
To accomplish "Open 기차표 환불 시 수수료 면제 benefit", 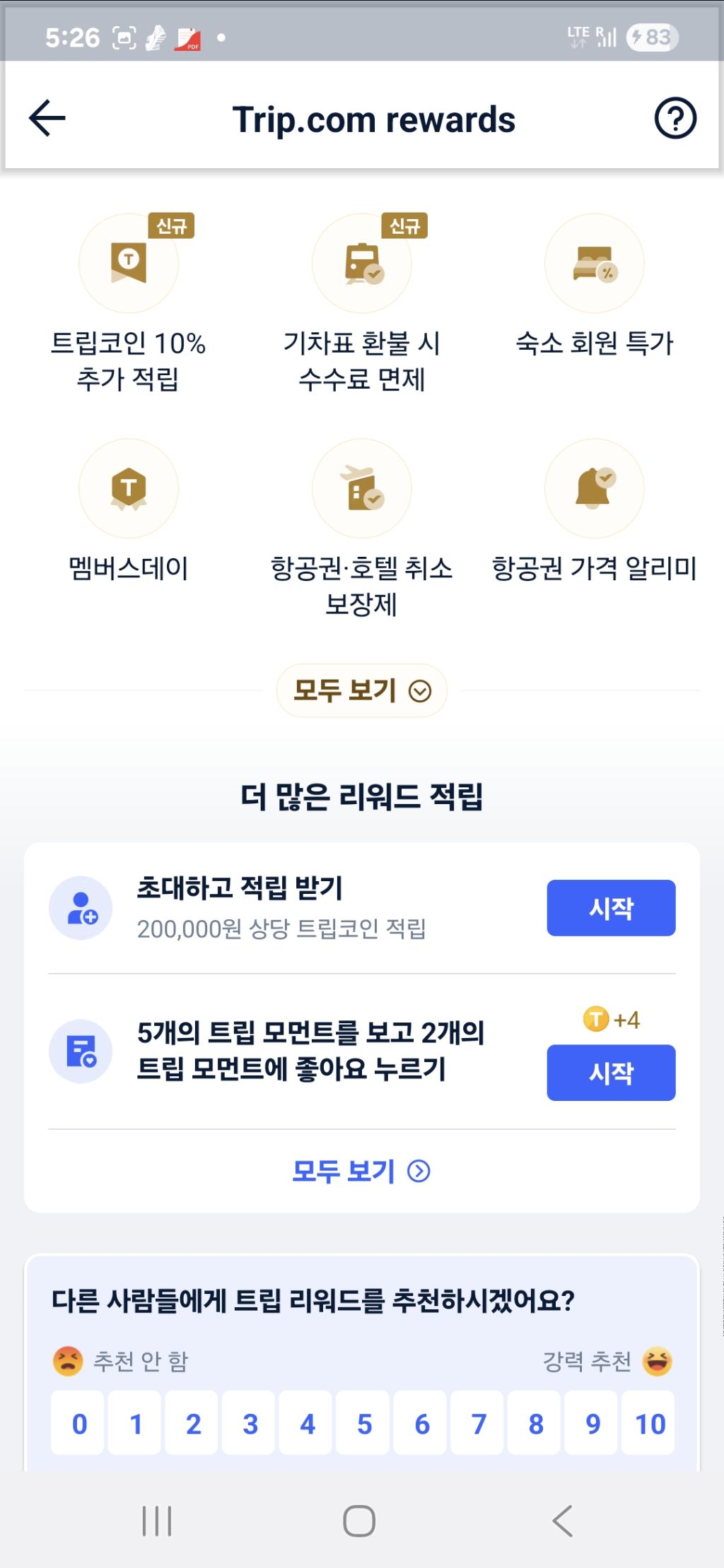I will 361,304.
